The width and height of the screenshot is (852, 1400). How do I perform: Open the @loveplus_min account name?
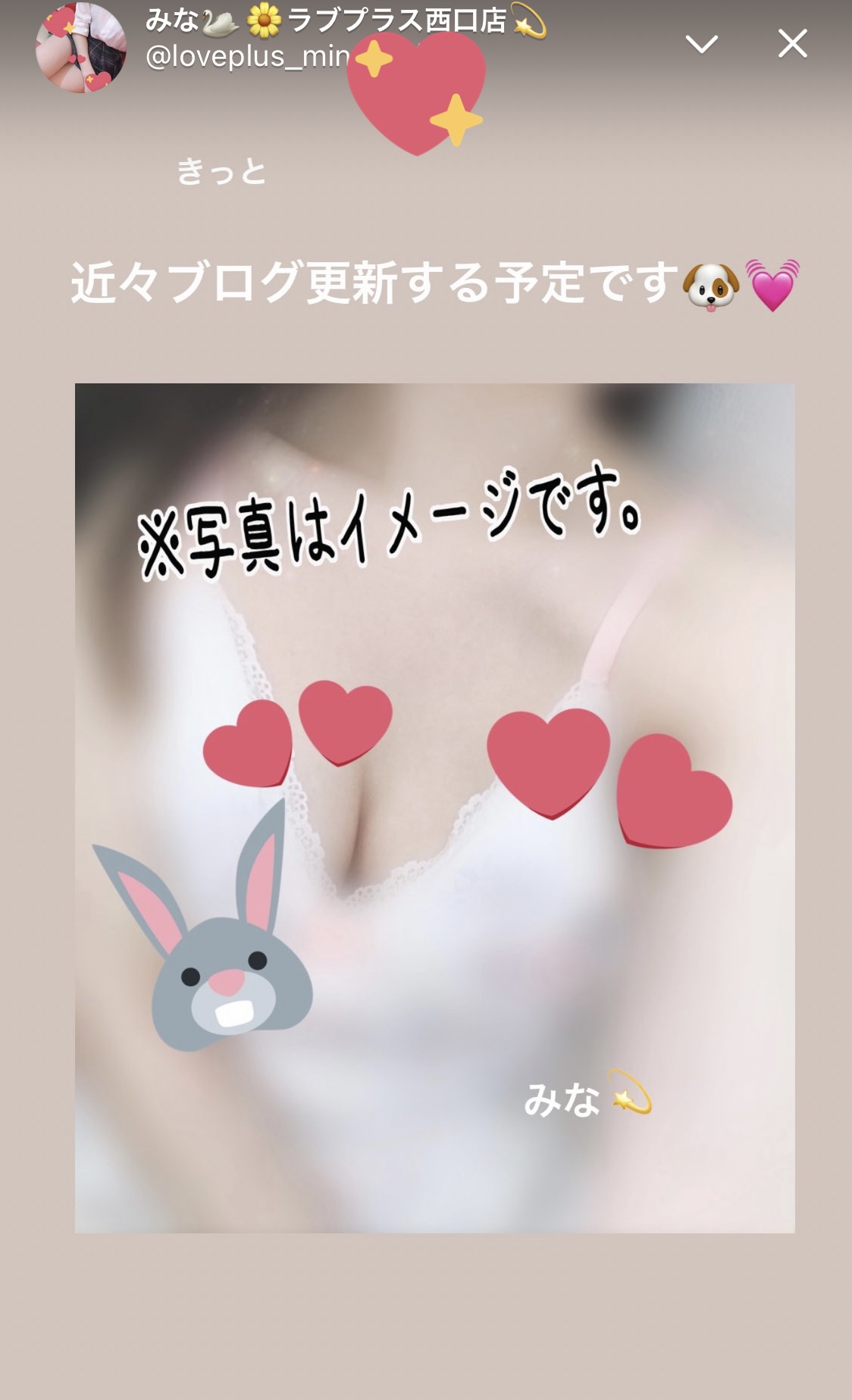(248, 57)
